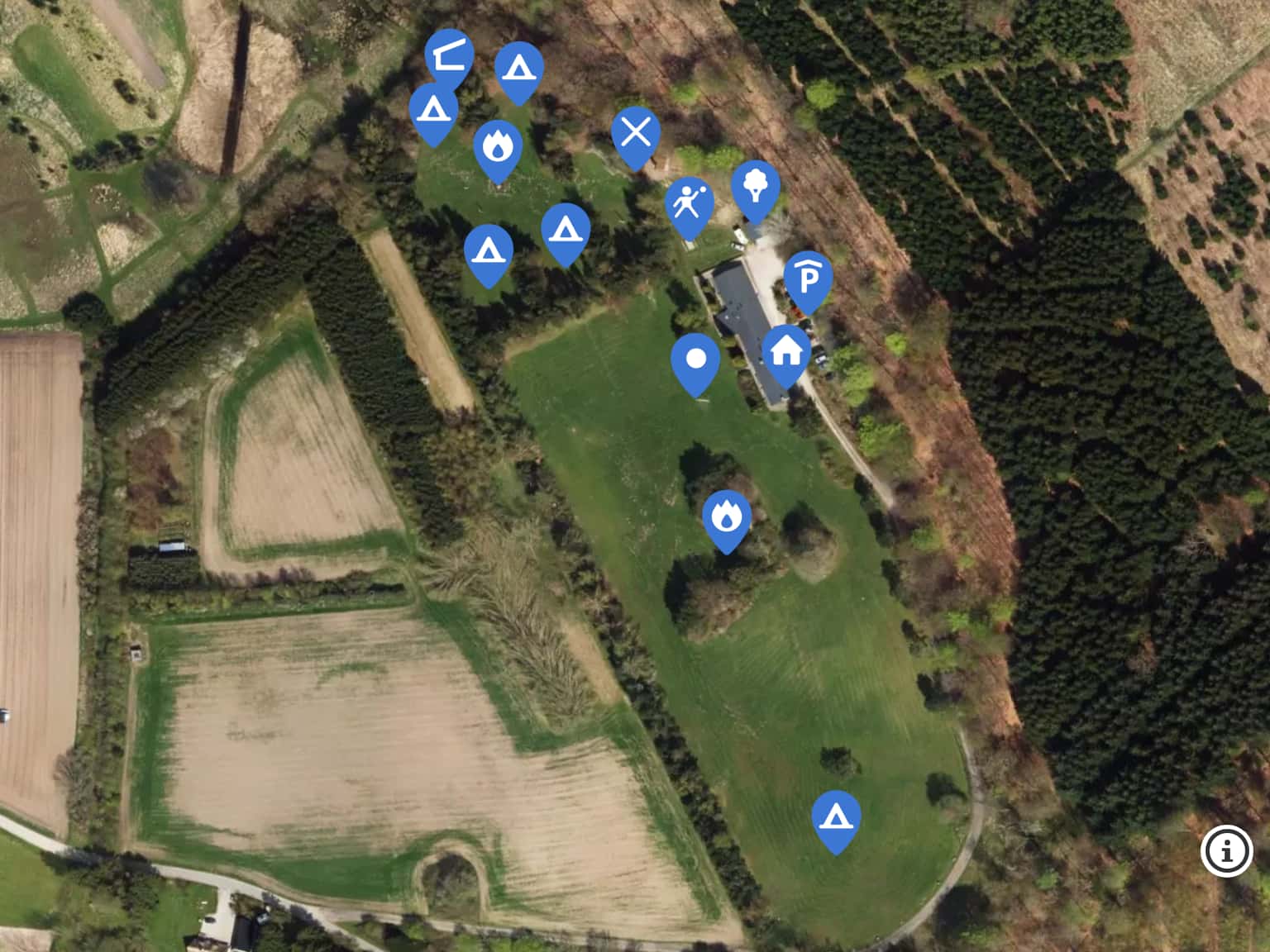Select the lone tent pin near the curved road
This screenshot has width=1270, height=952.
836,817
